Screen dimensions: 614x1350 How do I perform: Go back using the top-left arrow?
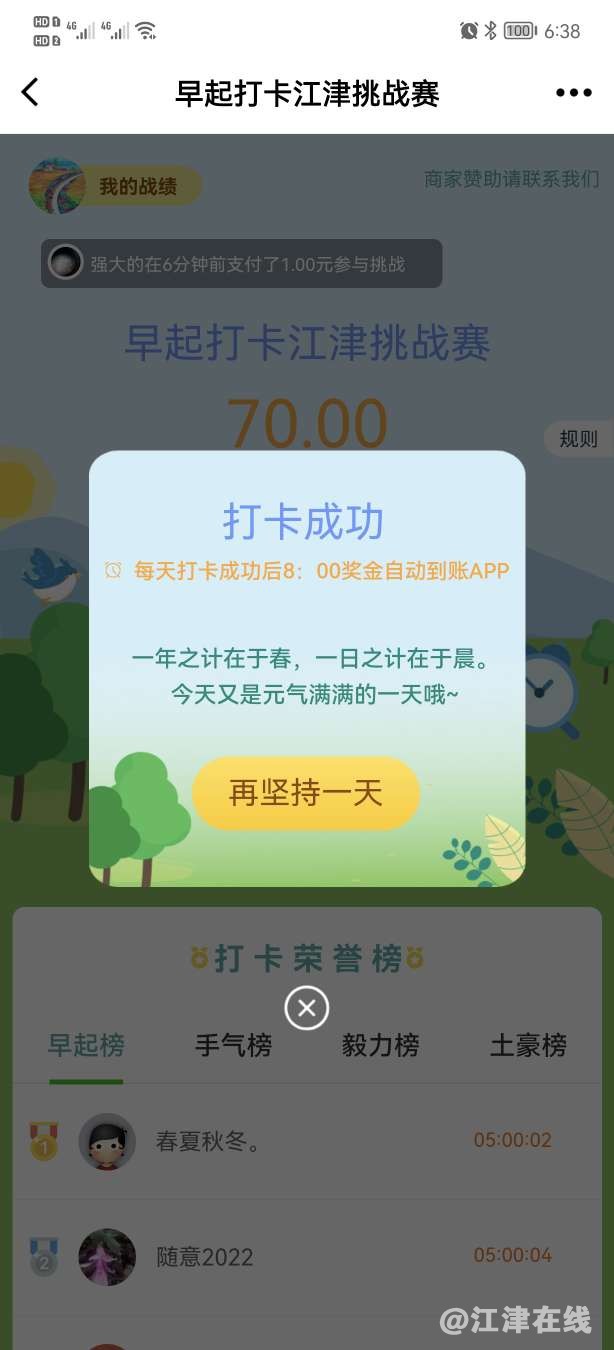(x=30, y=93)
